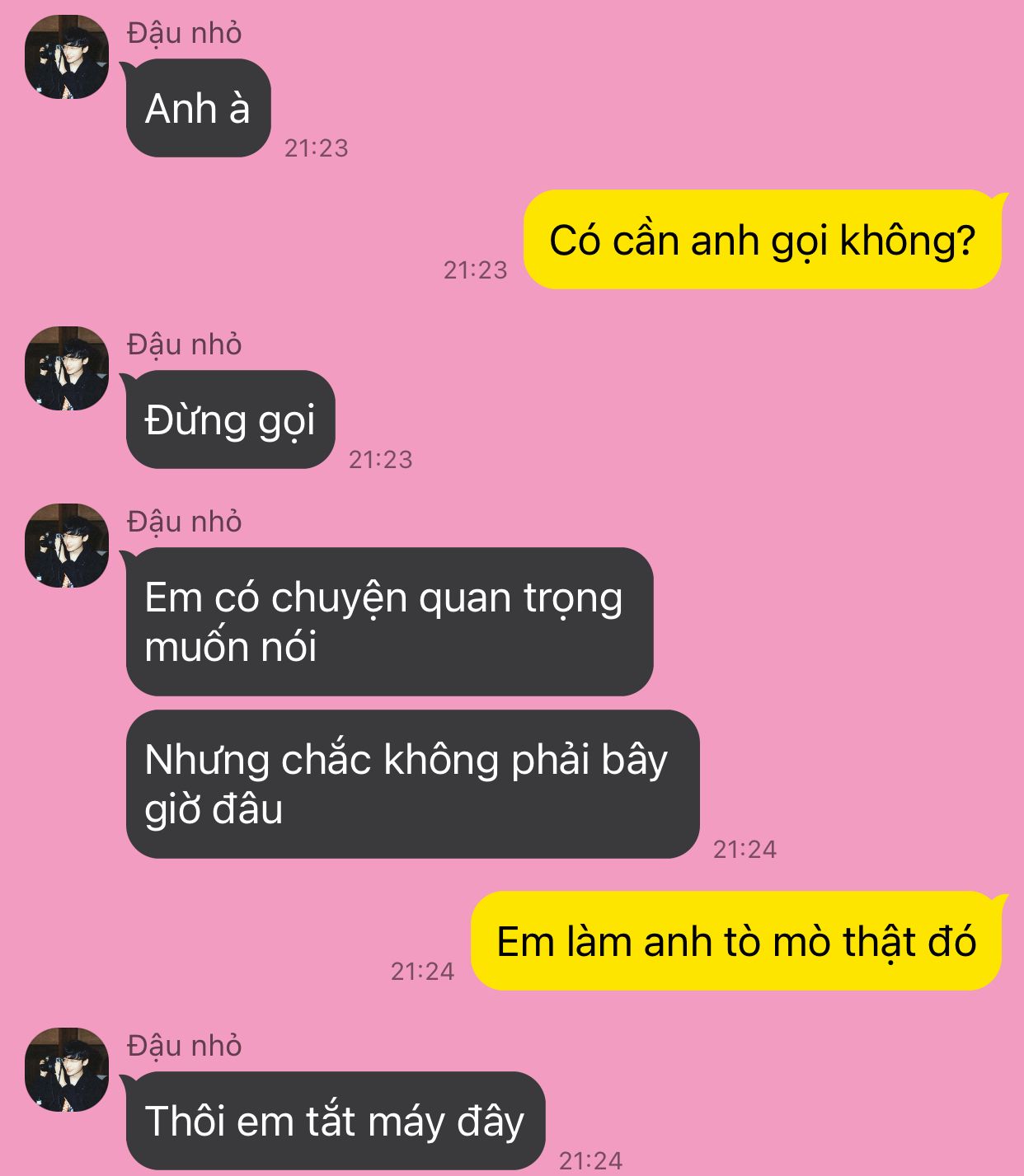View profile photo next to "Em có chuyện quan trọng"

click(x=67, y=546)
